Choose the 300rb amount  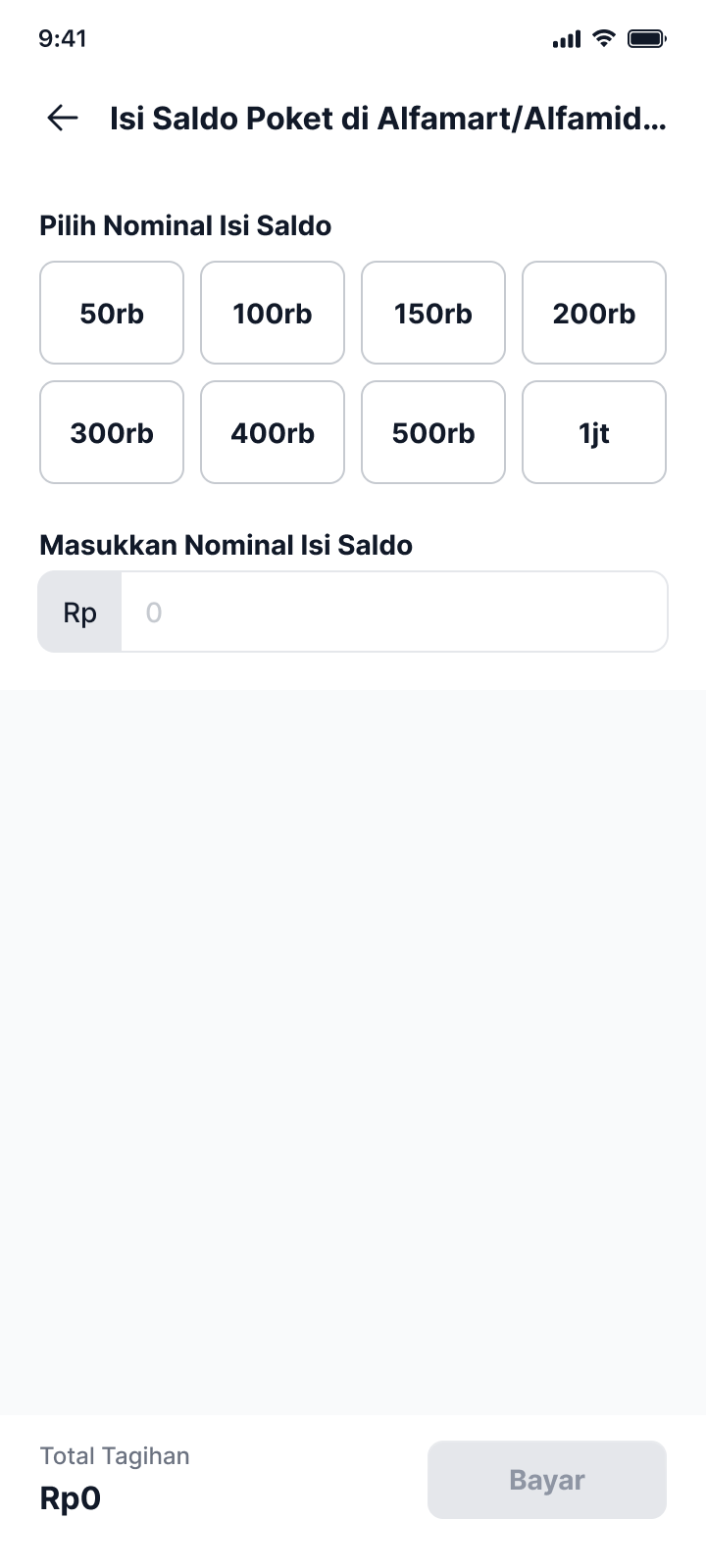coord(112,432)
